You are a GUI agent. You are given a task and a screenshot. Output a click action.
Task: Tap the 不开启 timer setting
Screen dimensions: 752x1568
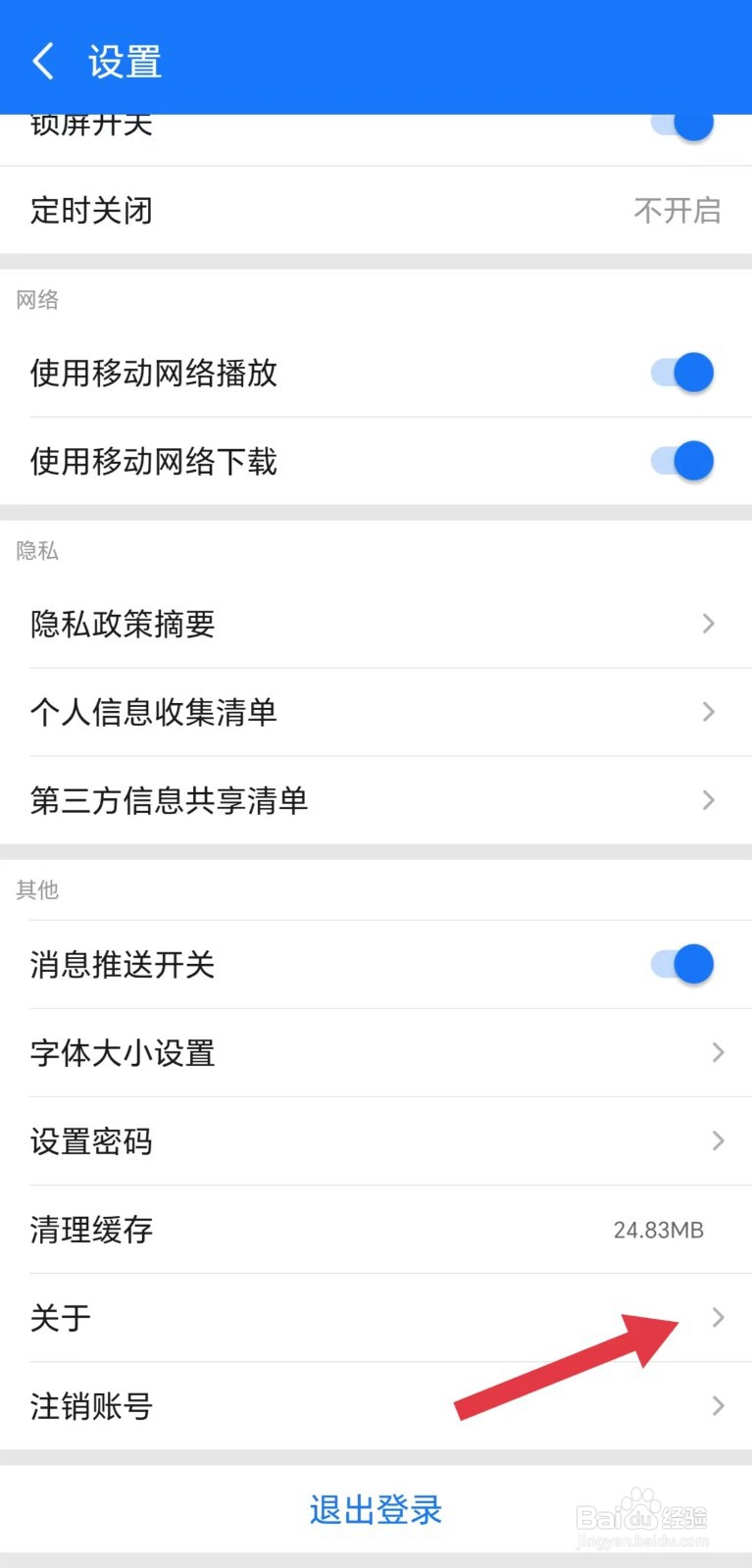pyautogui.click(x=678, y=211)
